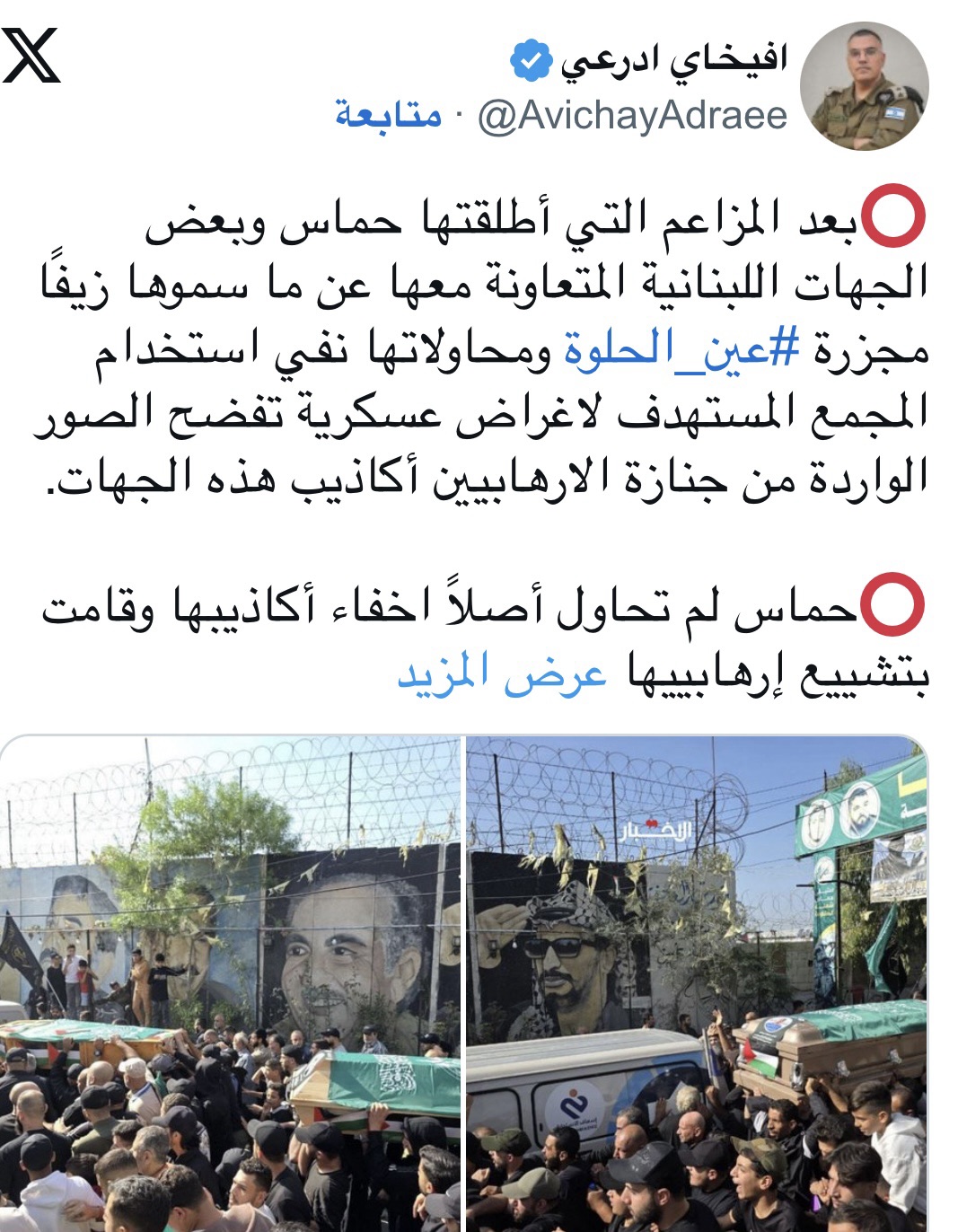Open the funeral photo with the Arafat mural
Viewport: 958px width, 1232px height.
697,983
